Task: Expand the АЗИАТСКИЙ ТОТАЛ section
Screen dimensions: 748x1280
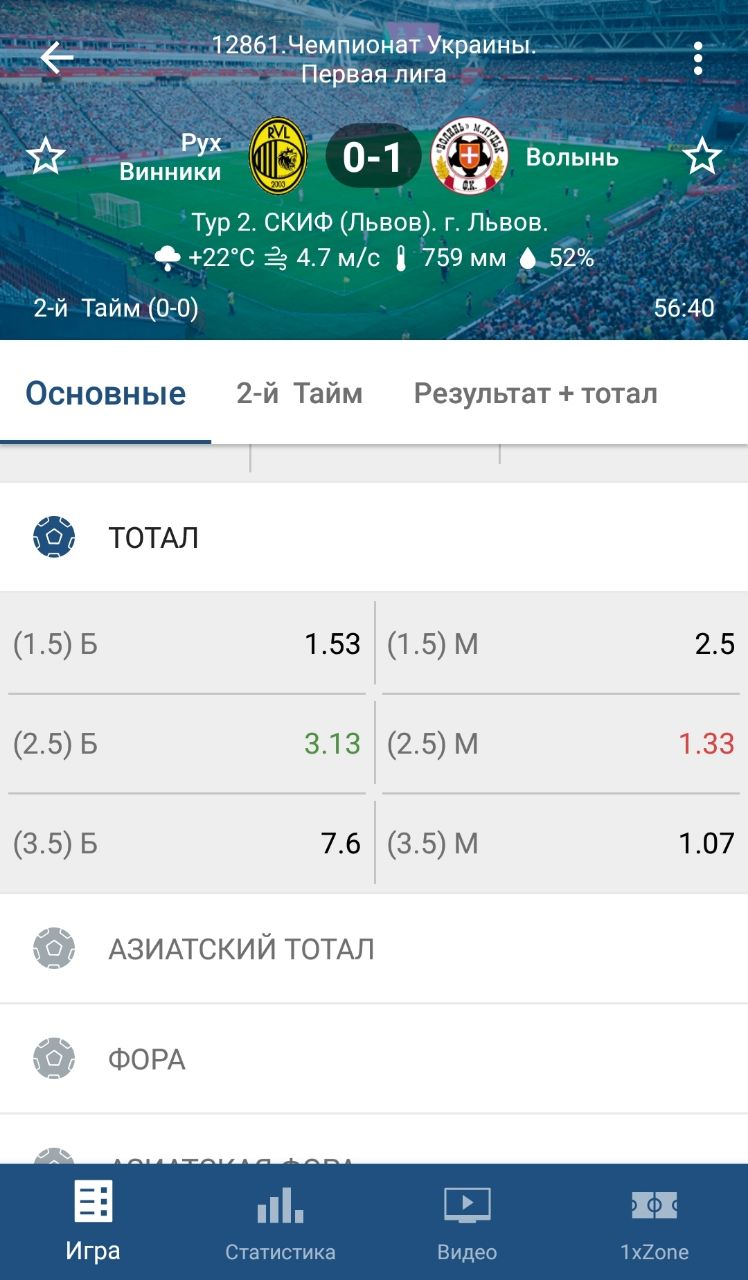Action: point(374,948)
